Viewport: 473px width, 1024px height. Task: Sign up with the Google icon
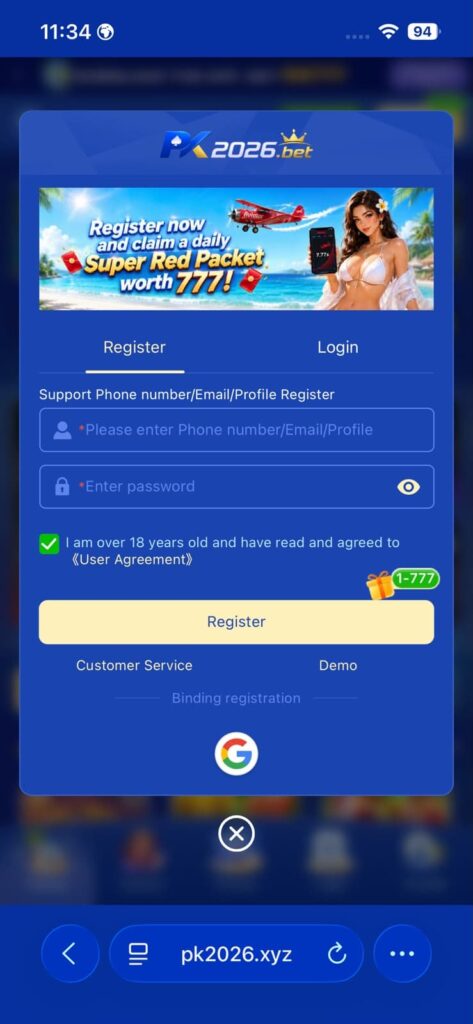click(x=236, y=754)
